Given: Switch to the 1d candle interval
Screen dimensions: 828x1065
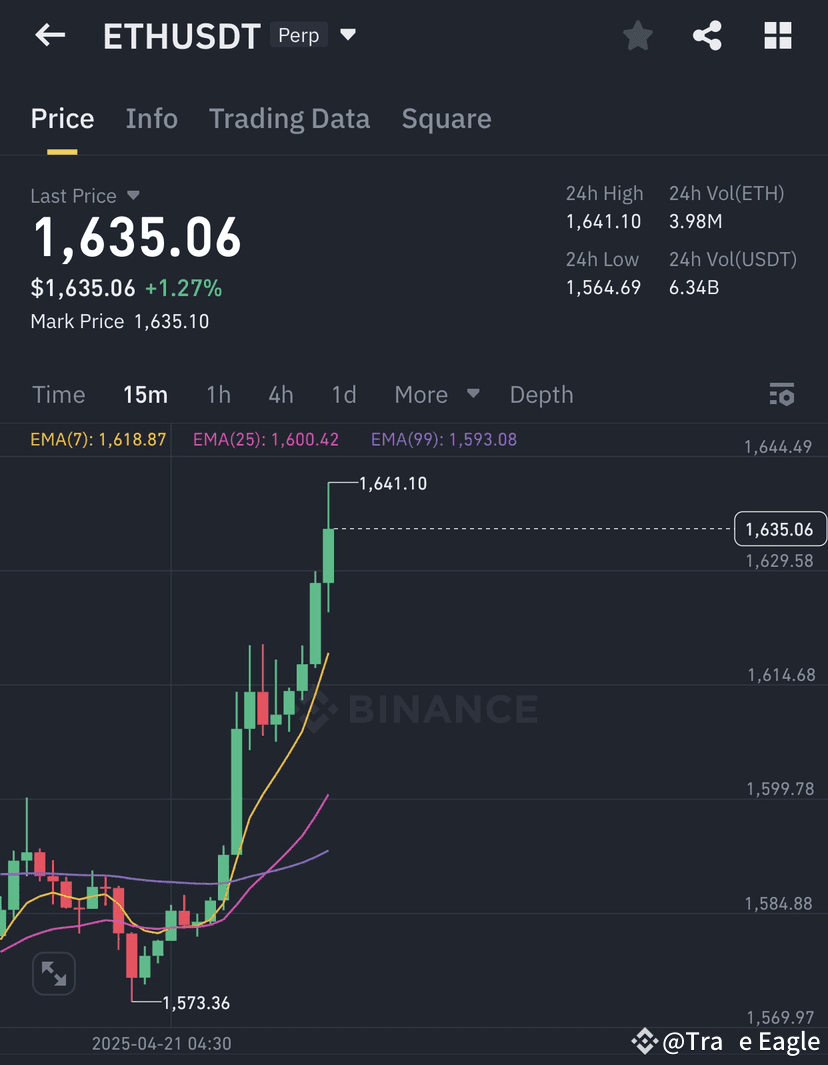Looking at the screenshot, I should click(343, 394).
